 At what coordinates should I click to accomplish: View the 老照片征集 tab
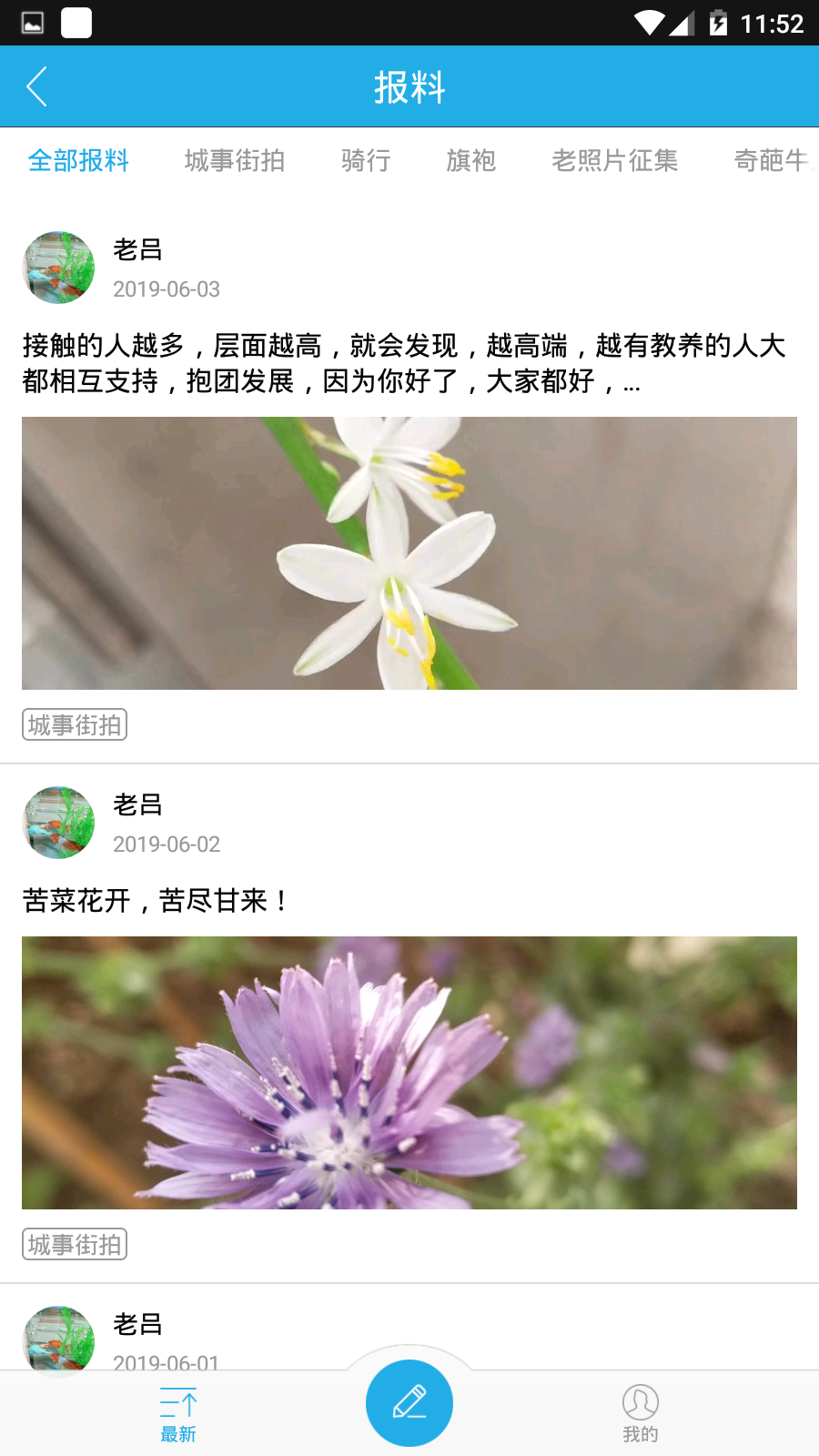click(x=614, y=161)
